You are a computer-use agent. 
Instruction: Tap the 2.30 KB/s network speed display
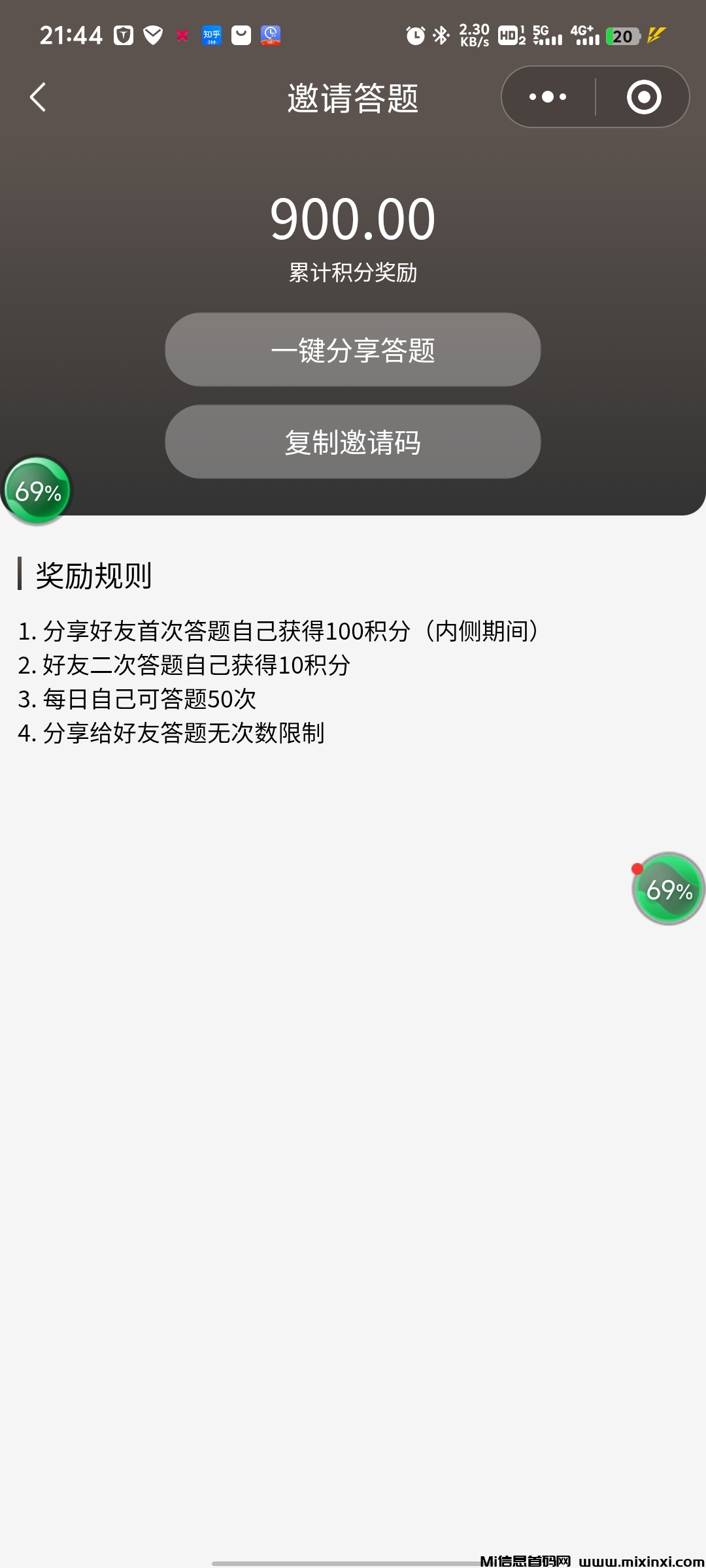(473, 36)
